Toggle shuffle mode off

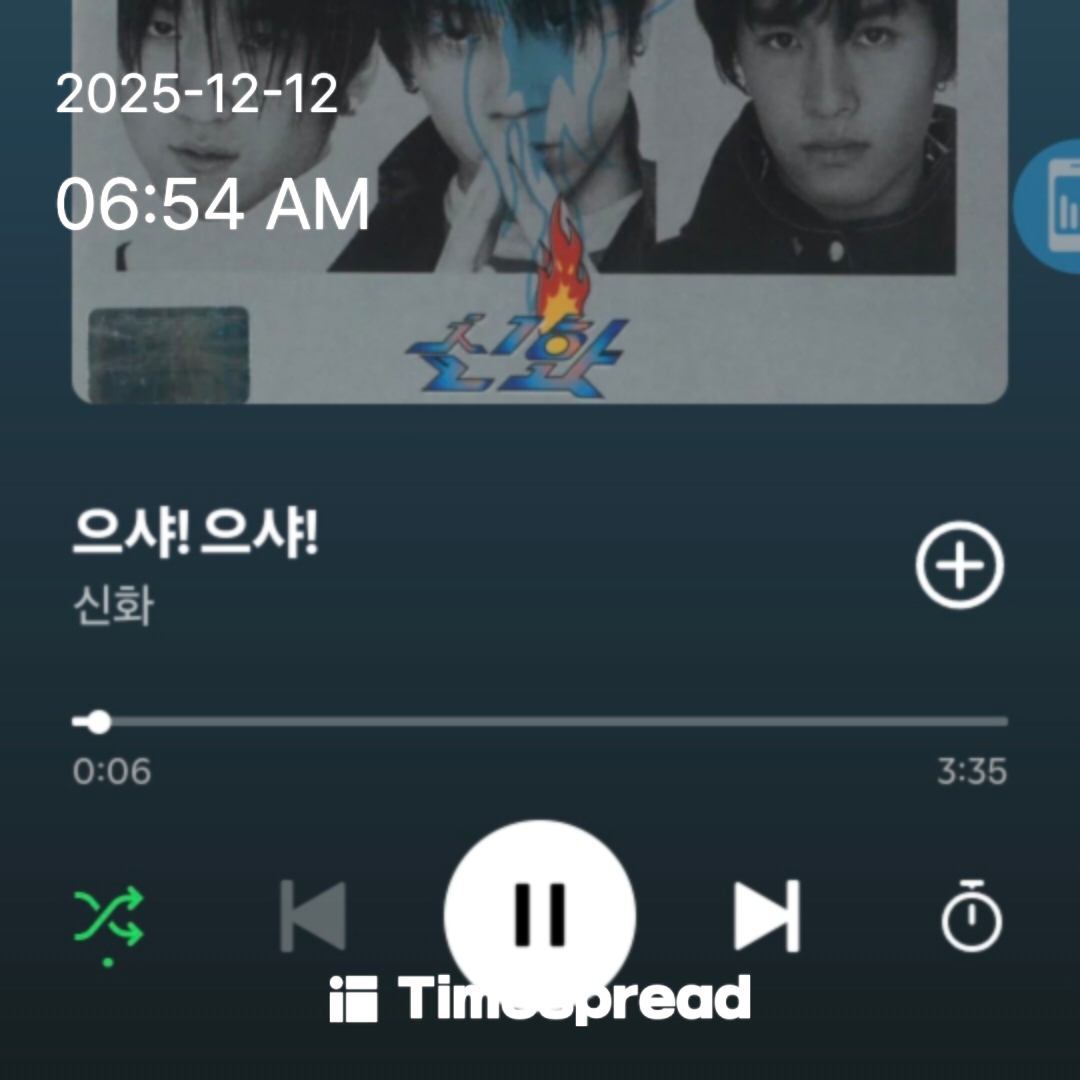(x=109, y=917)
